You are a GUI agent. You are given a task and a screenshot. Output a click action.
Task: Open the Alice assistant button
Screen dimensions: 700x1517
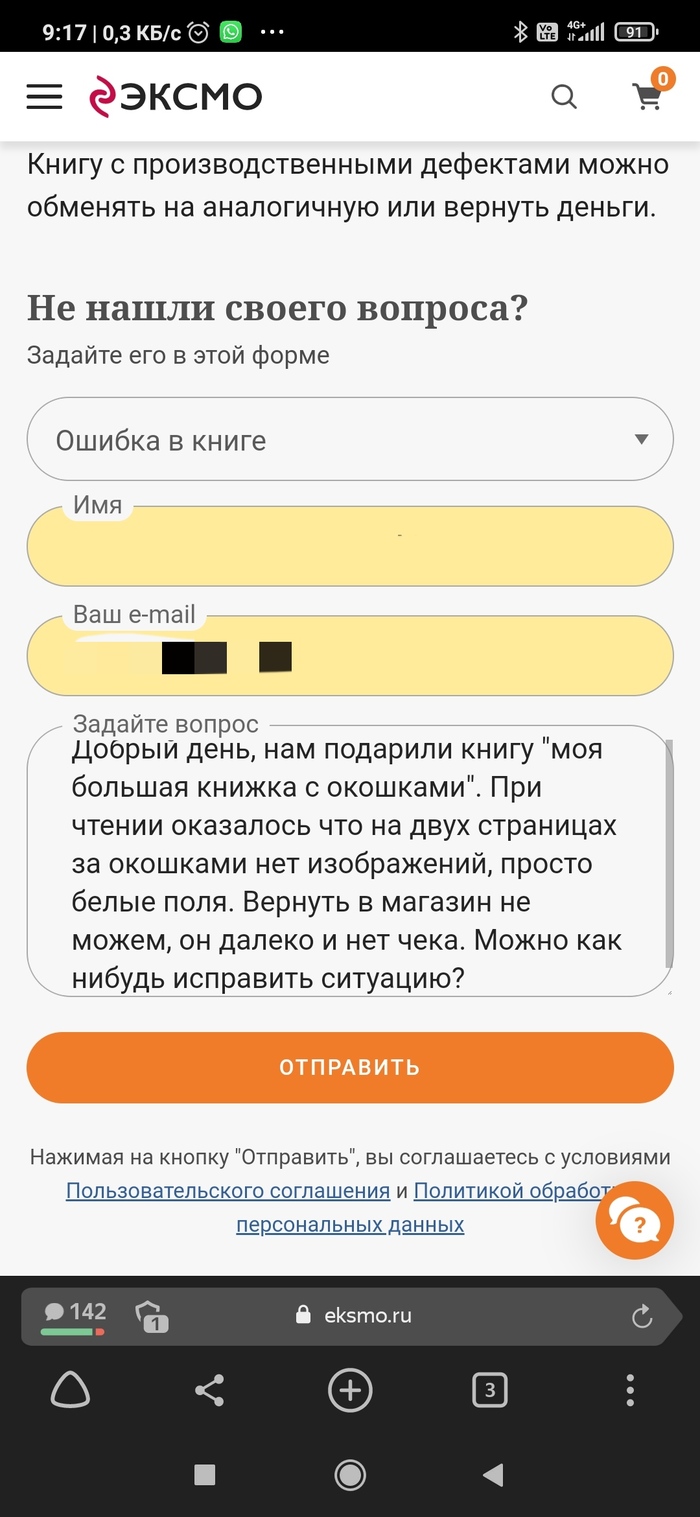(70, 1391)
